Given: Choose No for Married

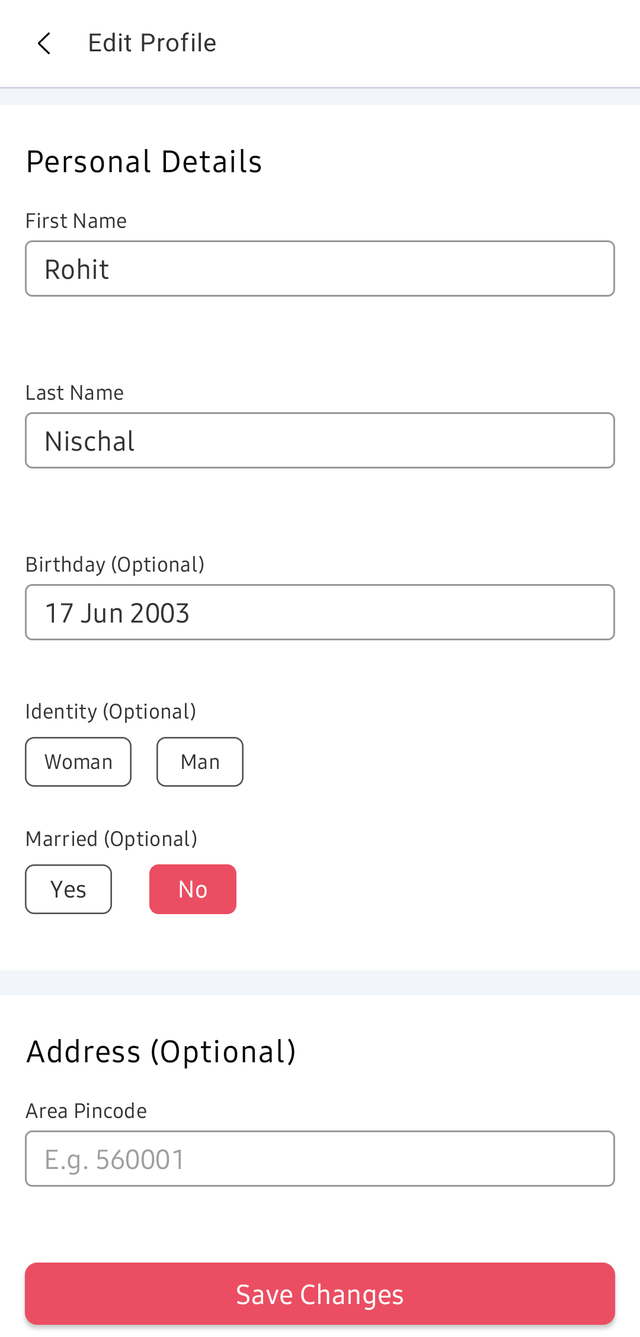Looking at the screenshot, I should 193,889.
